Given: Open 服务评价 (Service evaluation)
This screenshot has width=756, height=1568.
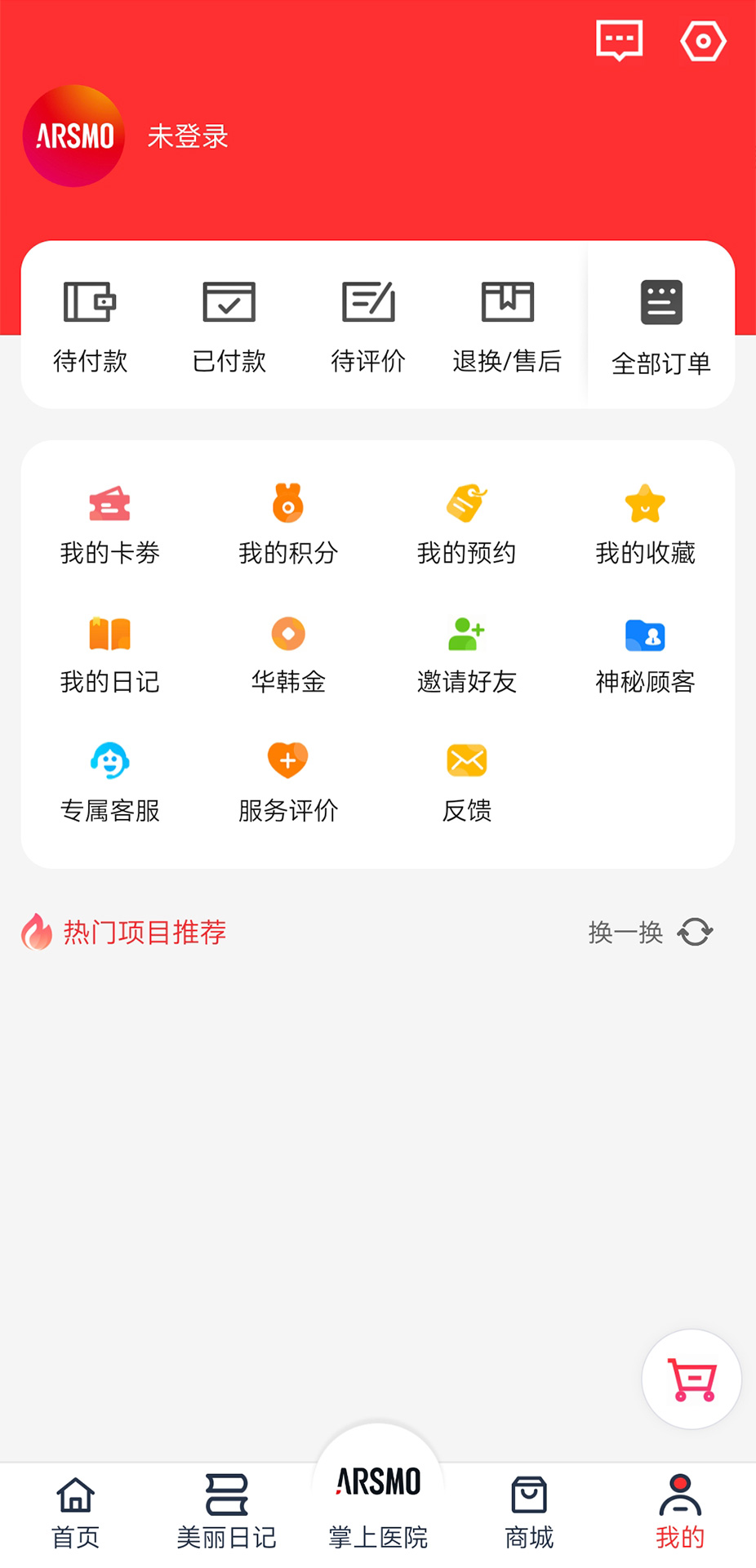Looking at the screenshot, I should coord(287,780).
